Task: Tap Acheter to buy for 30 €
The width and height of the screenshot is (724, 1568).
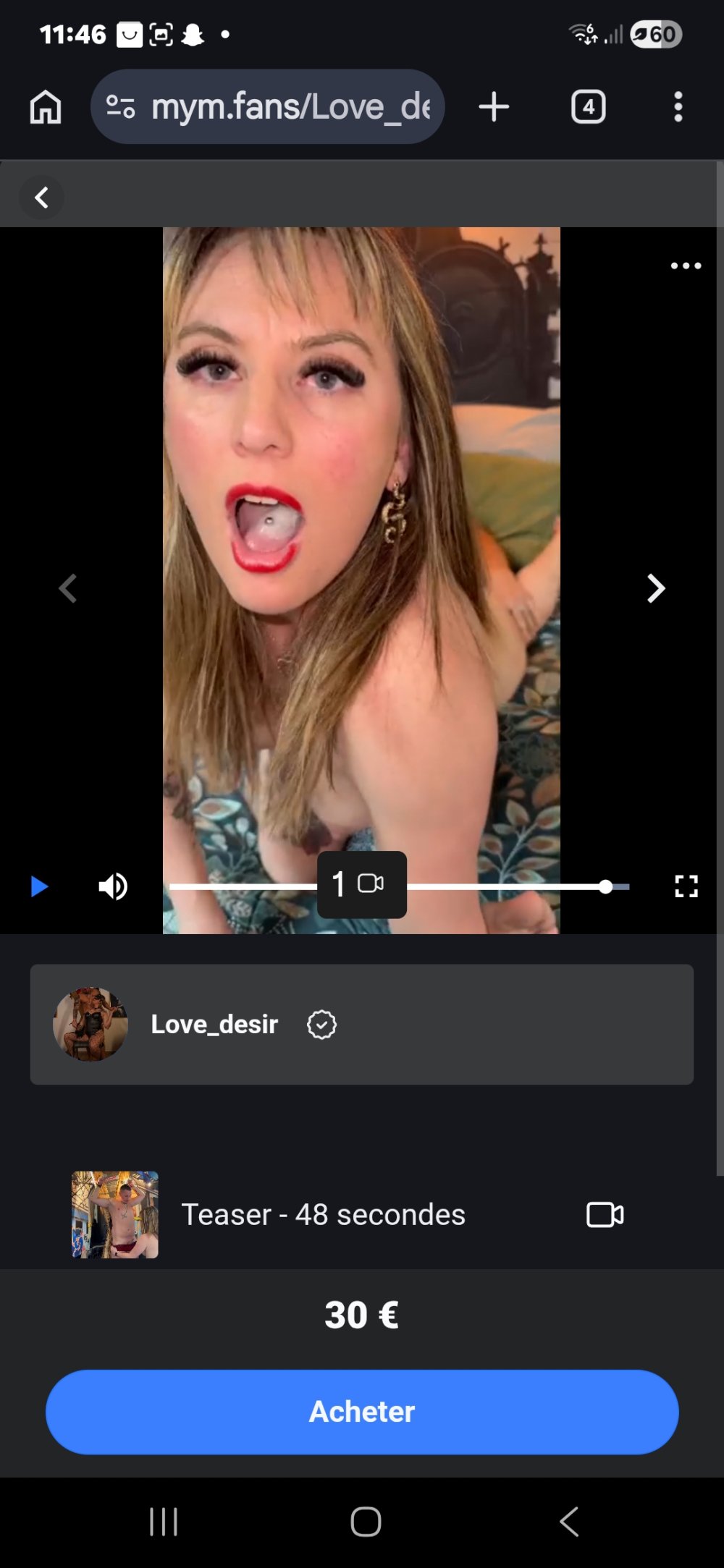Action: 362,1412
